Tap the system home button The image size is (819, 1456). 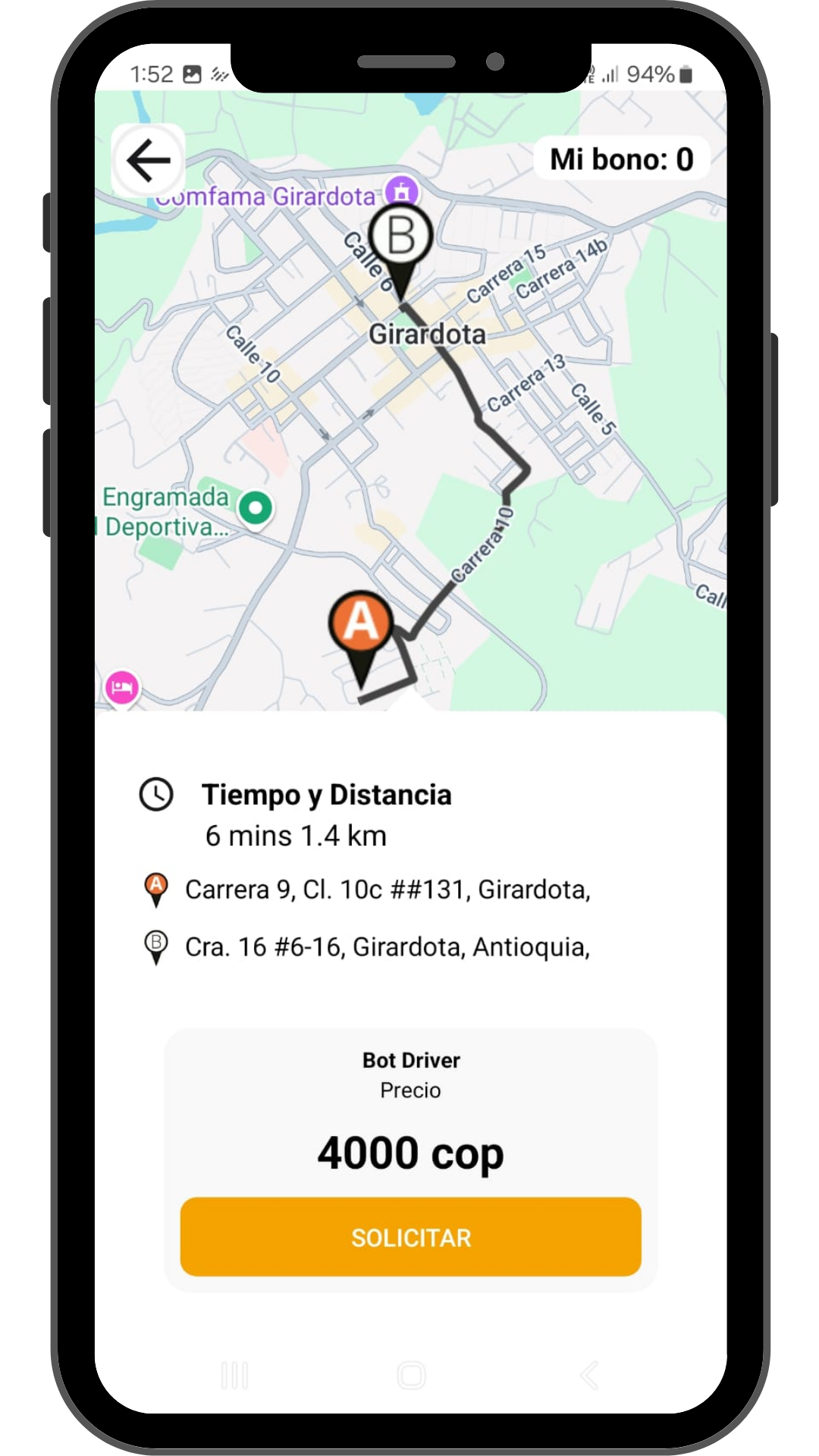pos(411,1375)
